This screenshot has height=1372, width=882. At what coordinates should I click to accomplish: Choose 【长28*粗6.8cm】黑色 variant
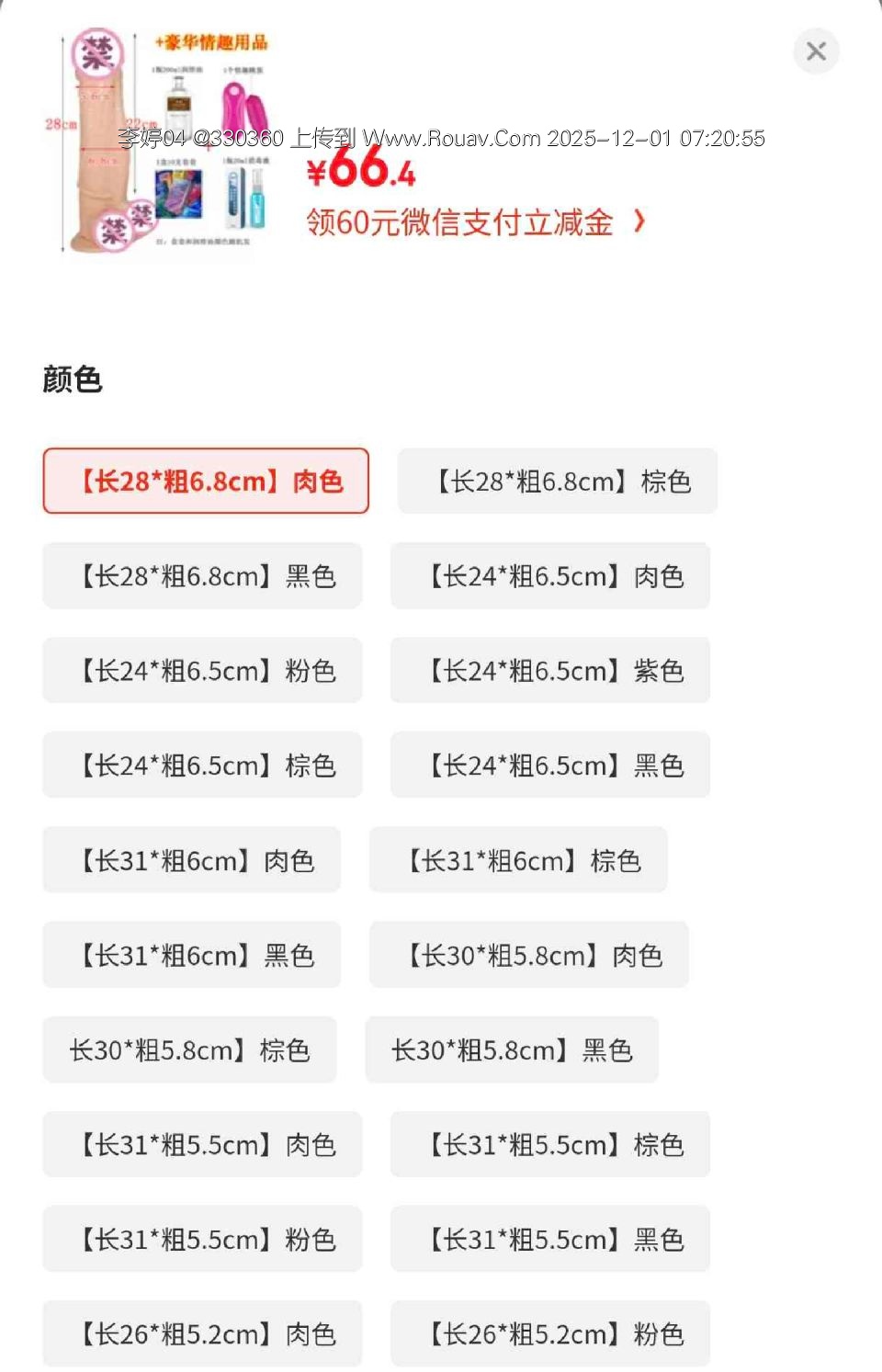tap(202, 576)
